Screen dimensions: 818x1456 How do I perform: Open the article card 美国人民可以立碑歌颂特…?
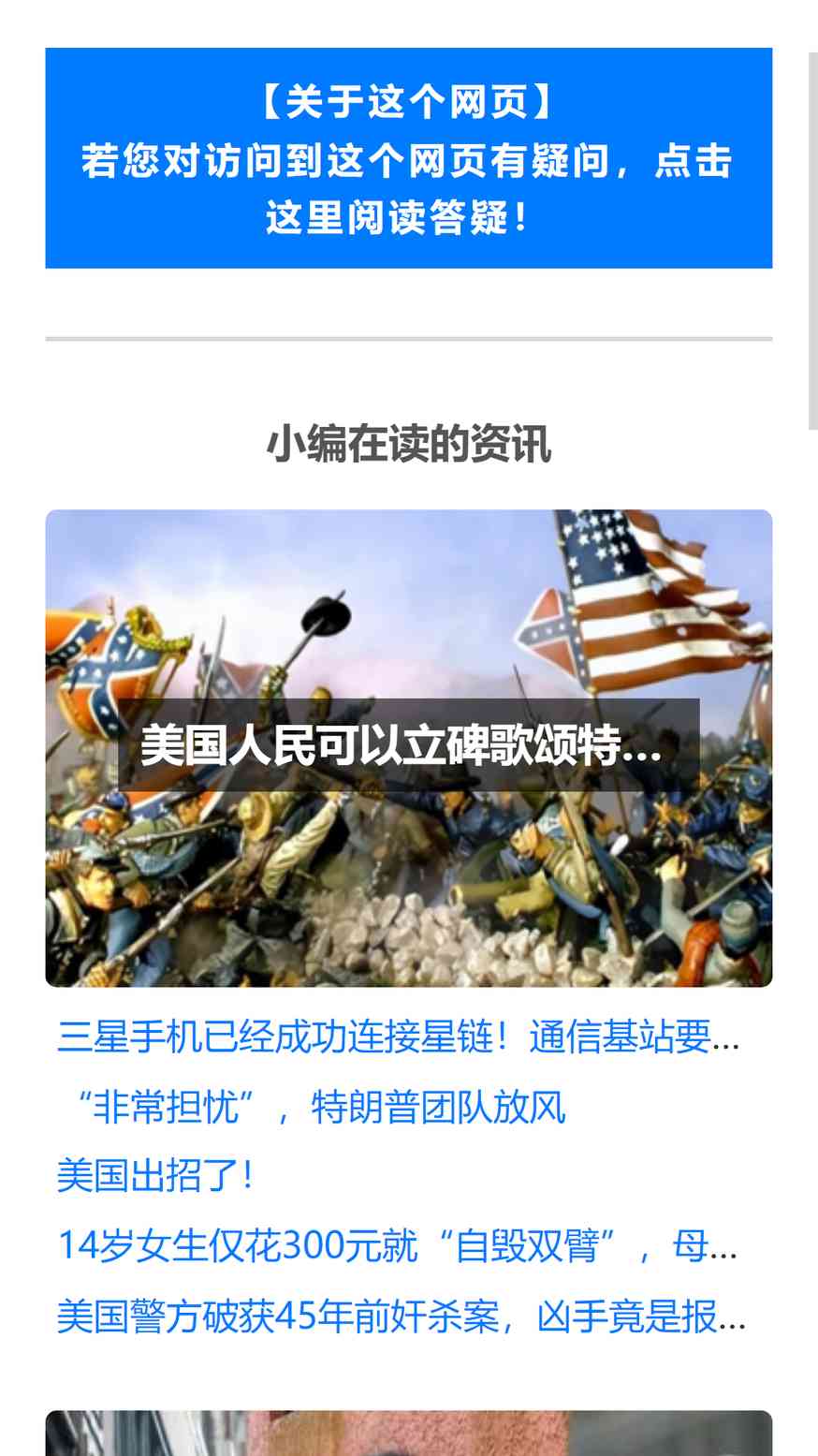(x=408, y=748)
